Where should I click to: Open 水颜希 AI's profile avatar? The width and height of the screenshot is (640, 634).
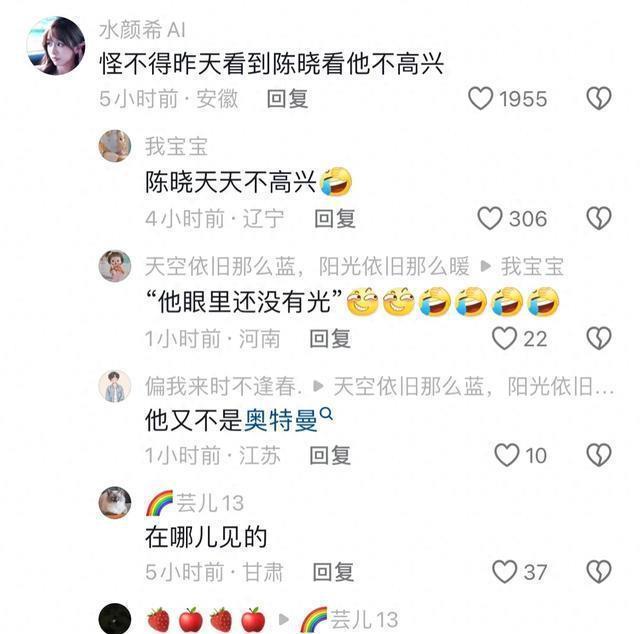pyautogui.click(x=55, y=45)
